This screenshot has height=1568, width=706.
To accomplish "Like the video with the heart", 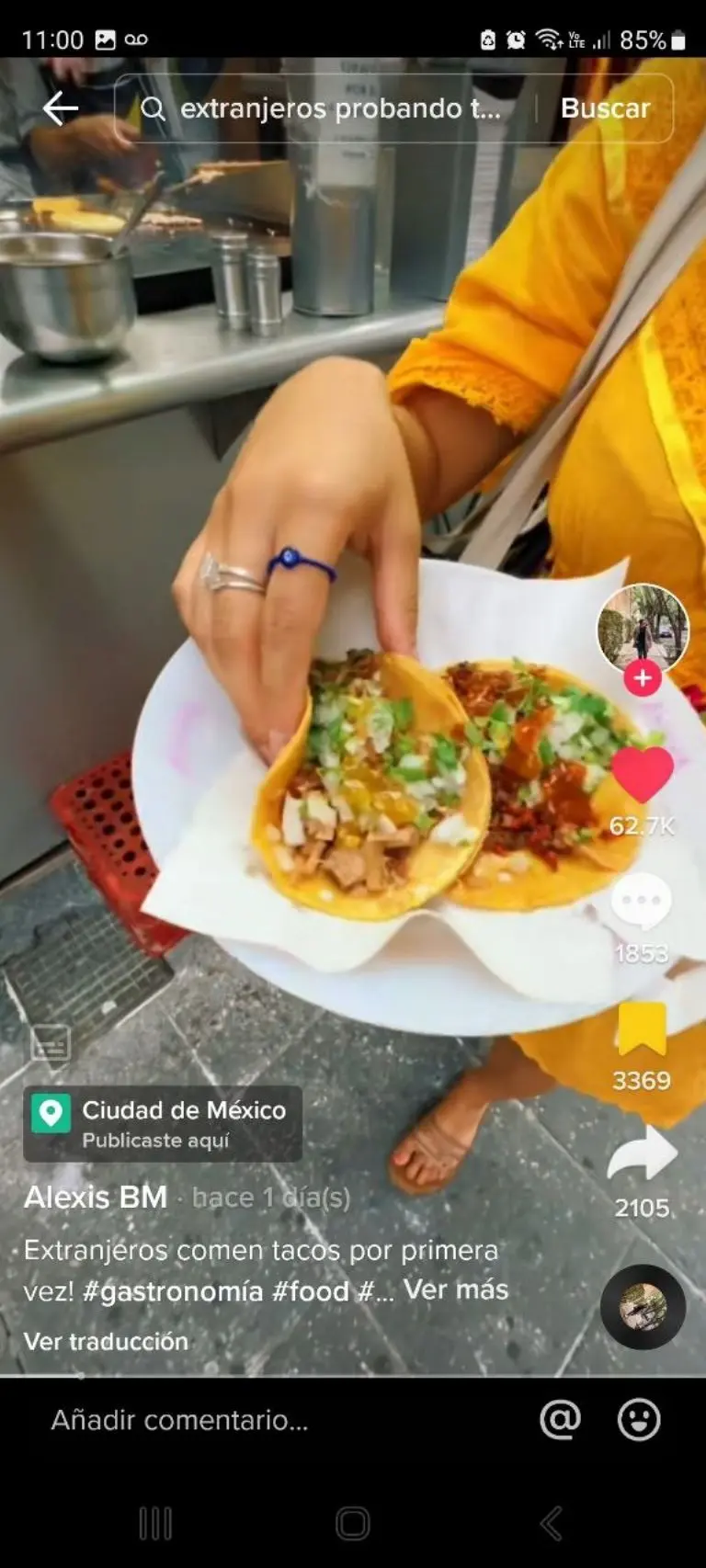I will (642, 775).
